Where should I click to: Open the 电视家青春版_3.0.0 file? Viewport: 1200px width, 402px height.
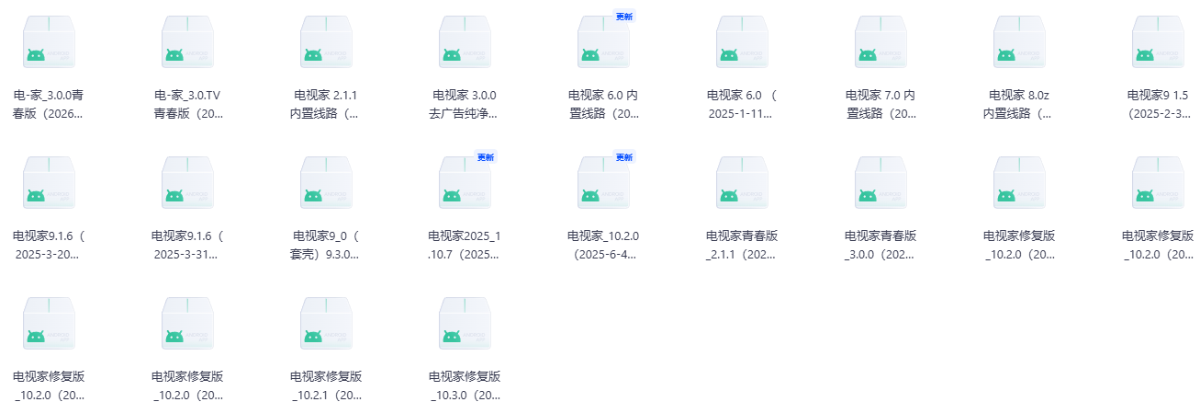click(x=880, y=185)
